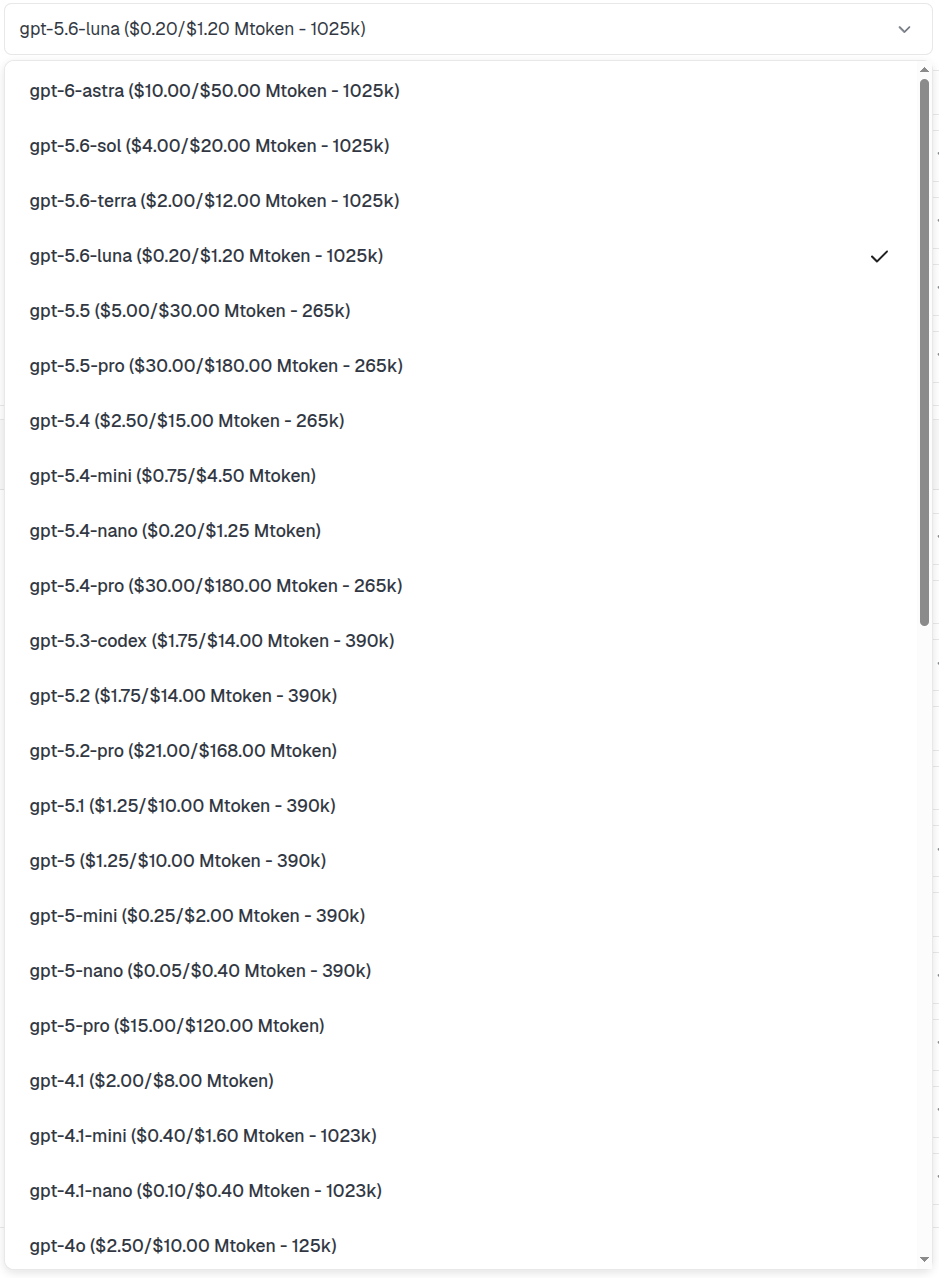Choose gpt-5.4-pro model
The image size is (939, 1278).
tap(461, 586)
